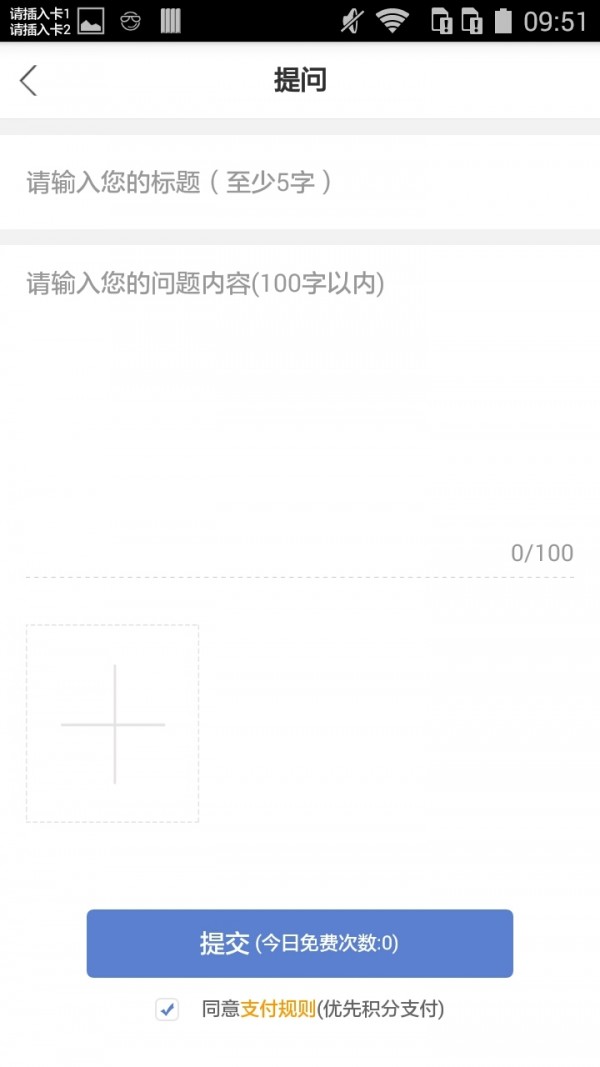Uncheck the agree to payment rules checkbox
The width and height of the screenshot is (600, 1067).
click(x=167, y=1010)
